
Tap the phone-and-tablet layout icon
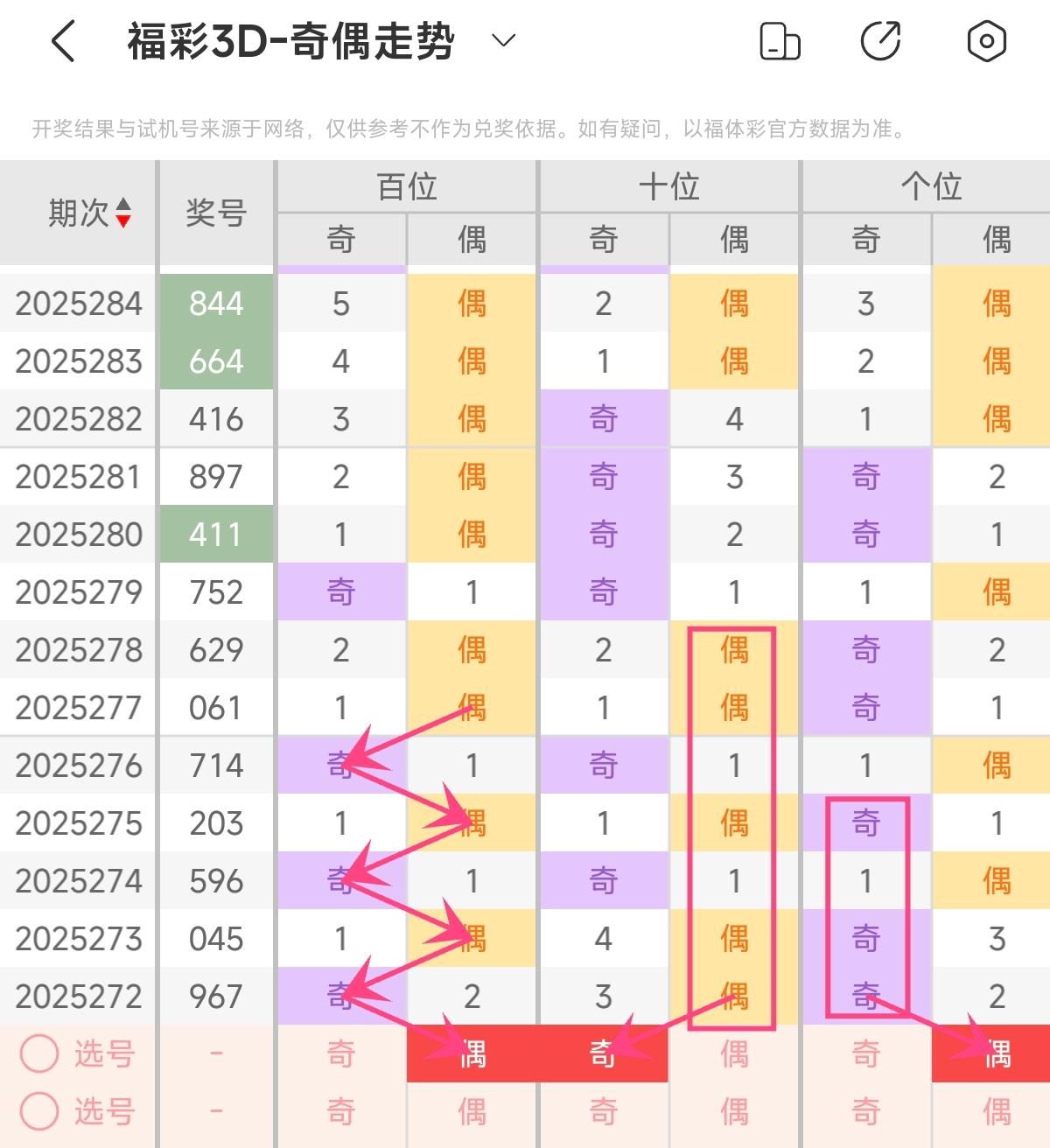point(780,41)
